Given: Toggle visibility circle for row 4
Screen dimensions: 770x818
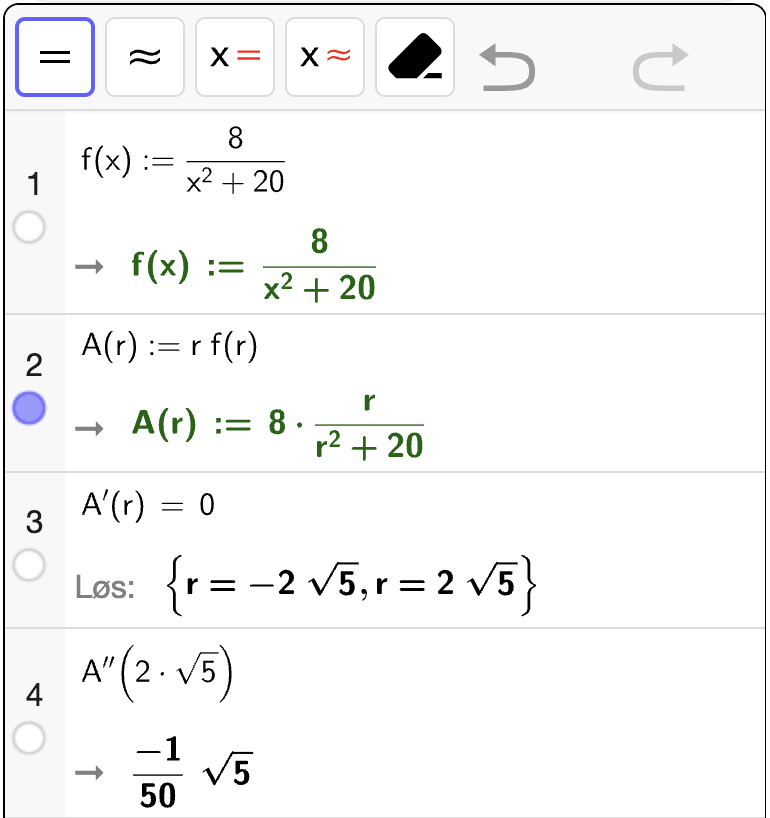Looking at the screenshot, I should pyautogui.click(x=30, y=738).
